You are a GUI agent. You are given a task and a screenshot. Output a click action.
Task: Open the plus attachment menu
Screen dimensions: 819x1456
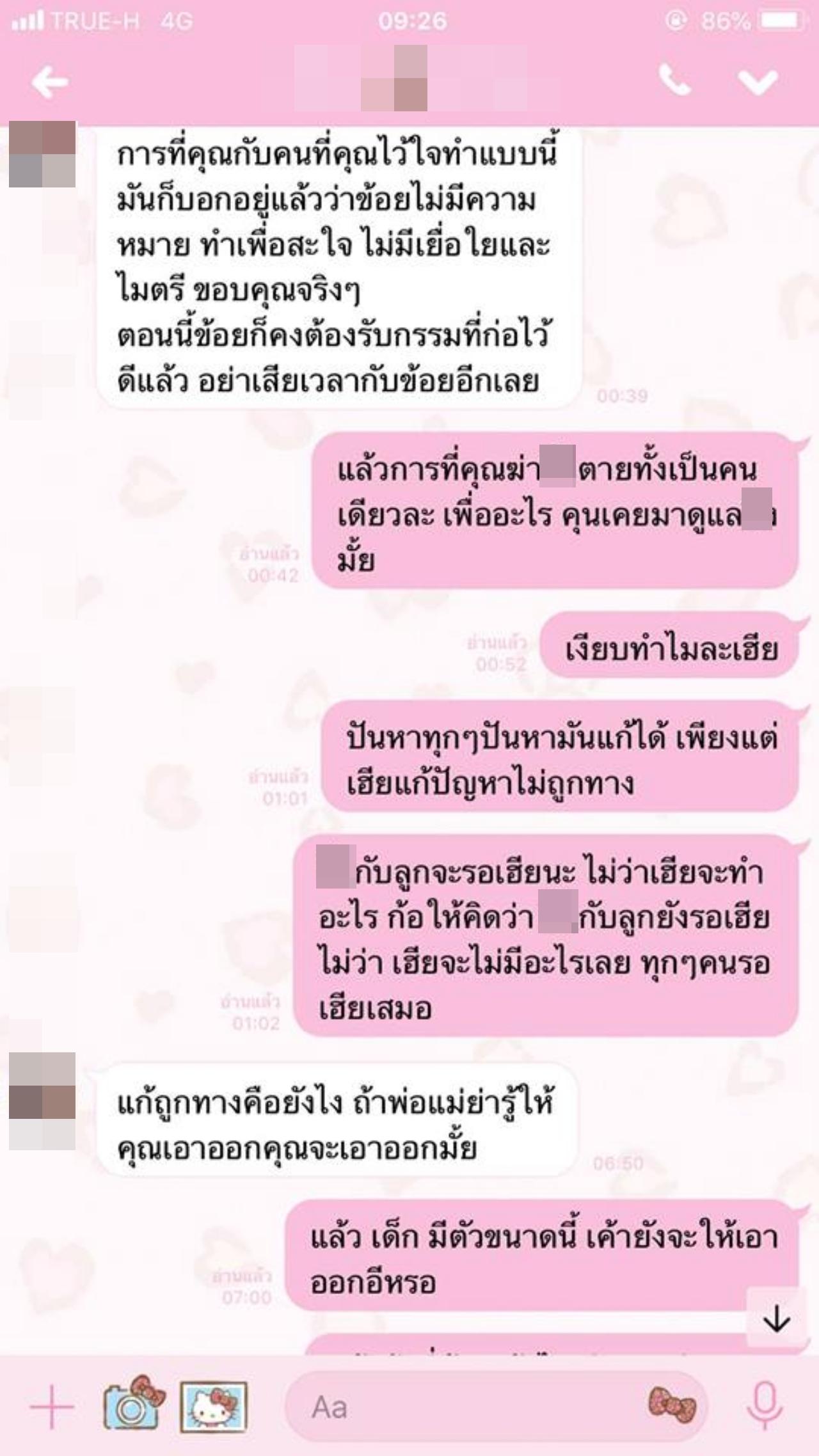point(52,1406)
